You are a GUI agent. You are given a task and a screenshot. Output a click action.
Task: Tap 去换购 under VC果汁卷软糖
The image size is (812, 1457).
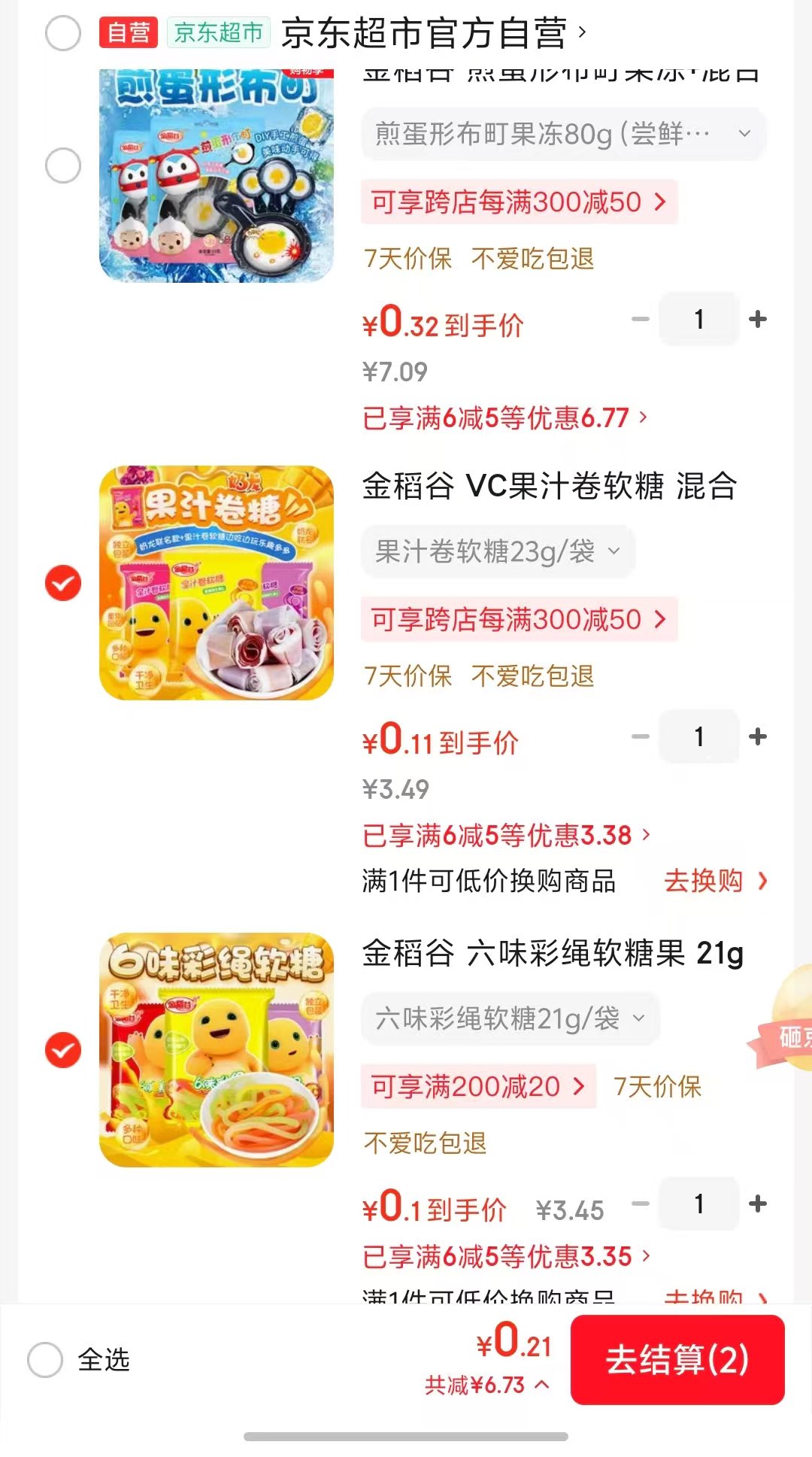pyautogui.click(x=715, y=880)
